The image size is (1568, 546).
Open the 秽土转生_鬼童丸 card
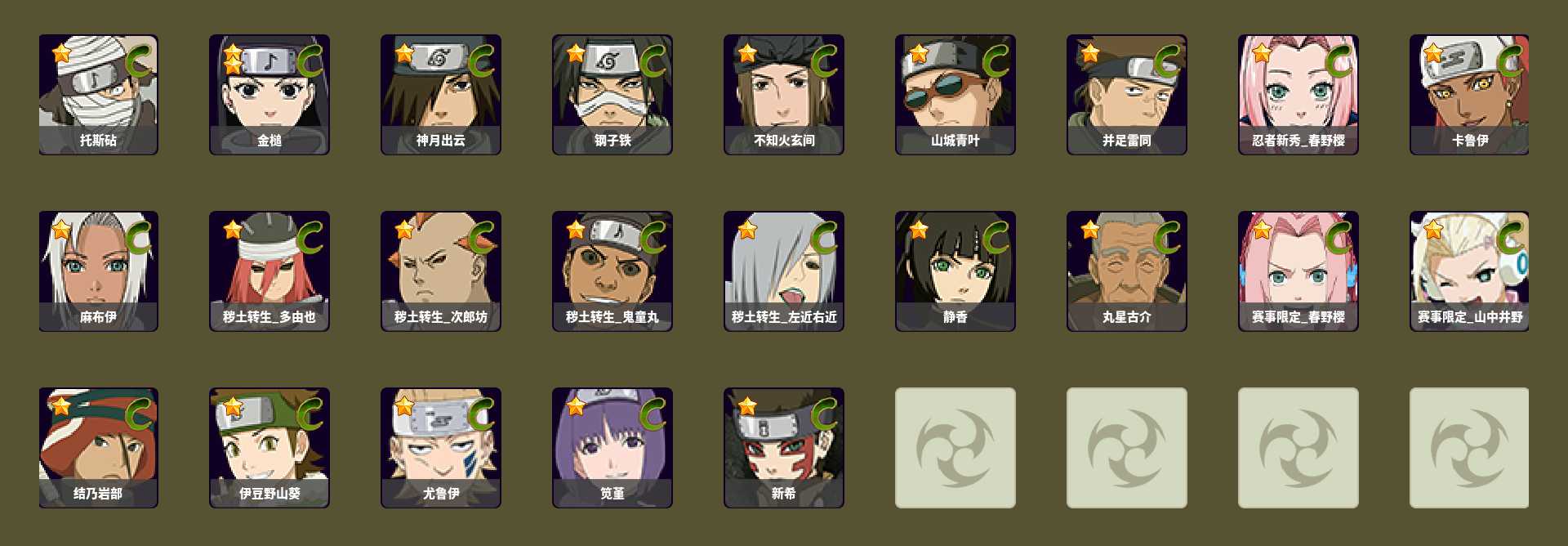[612, 271]
